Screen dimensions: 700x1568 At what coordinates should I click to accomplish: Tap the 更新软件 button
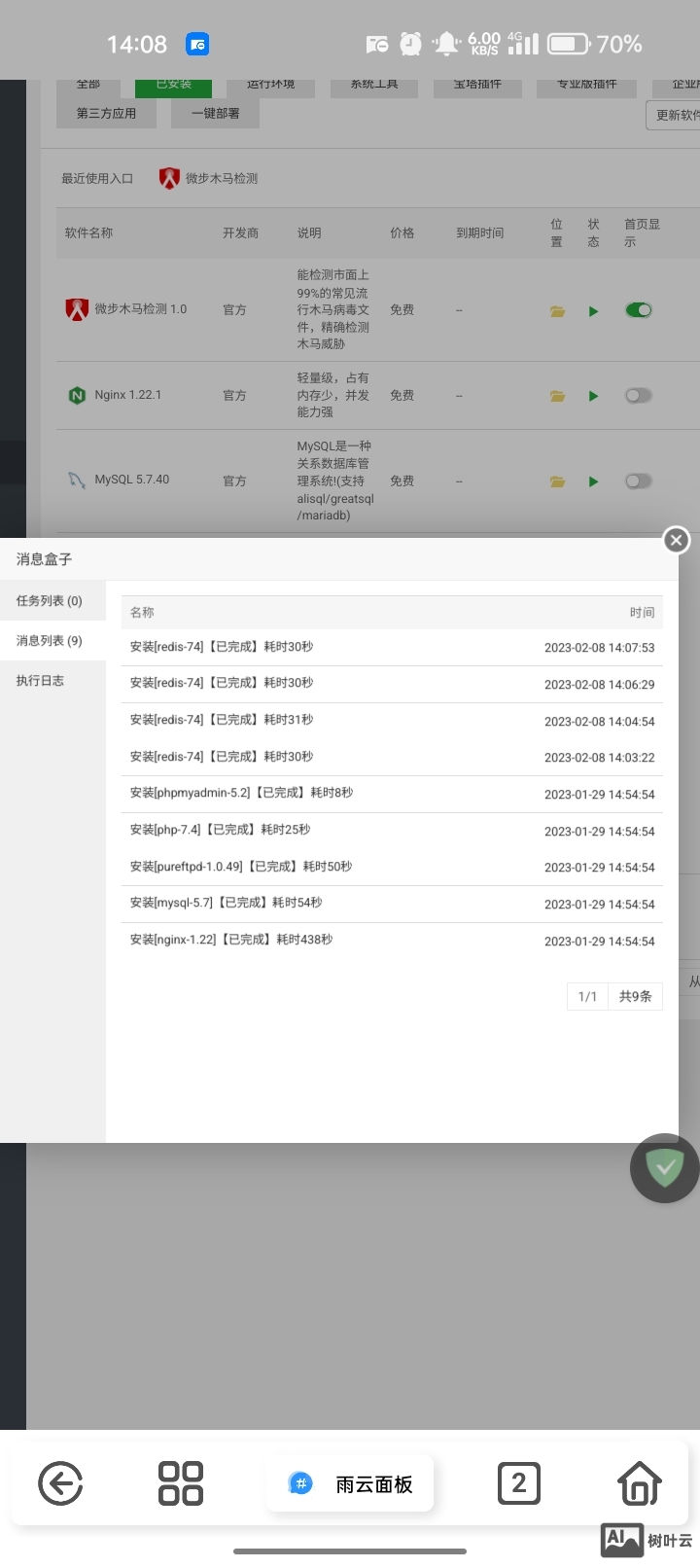675,115
